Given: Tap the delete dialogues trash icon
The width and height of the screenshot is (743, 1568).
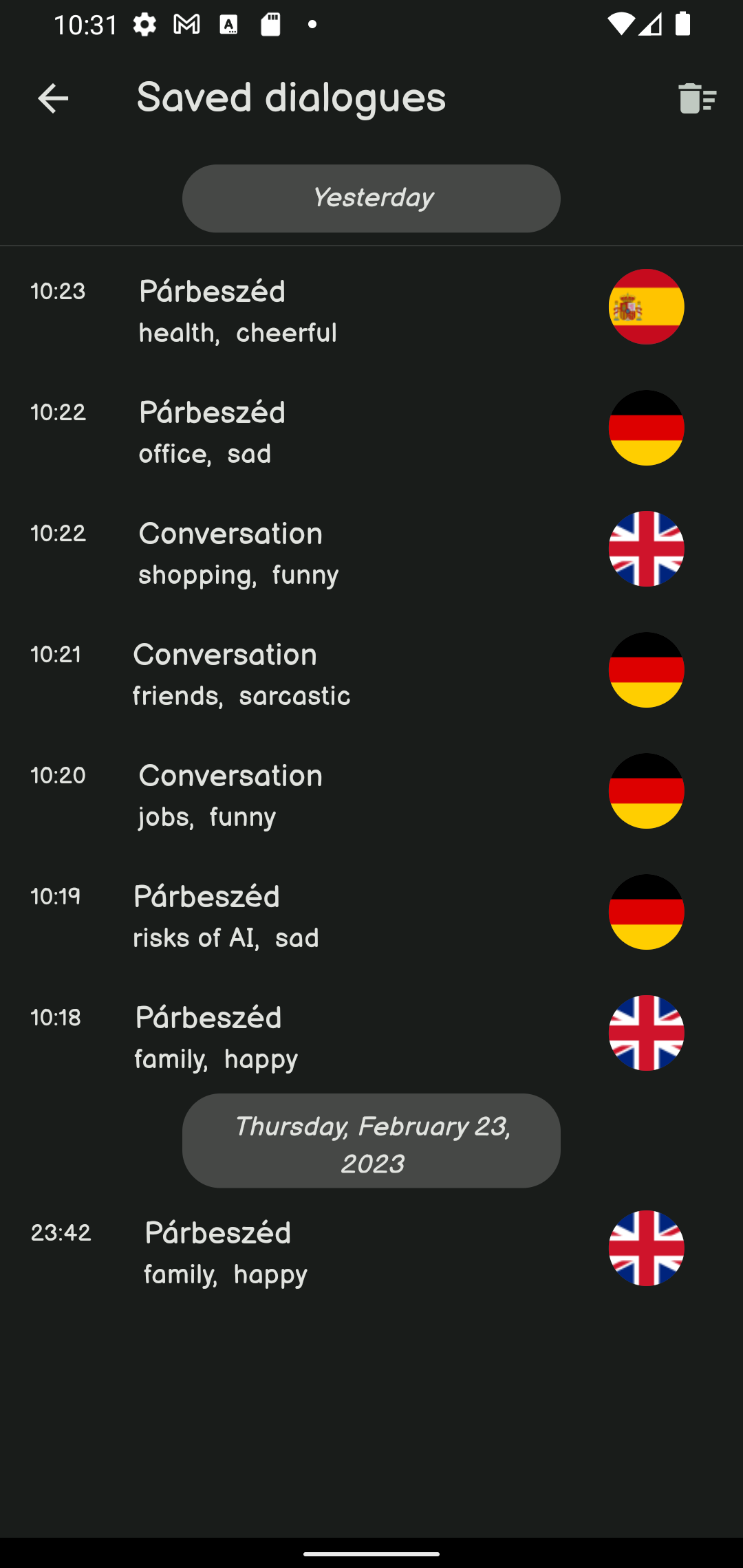Looking at the screenshot, I should [696, 98].
